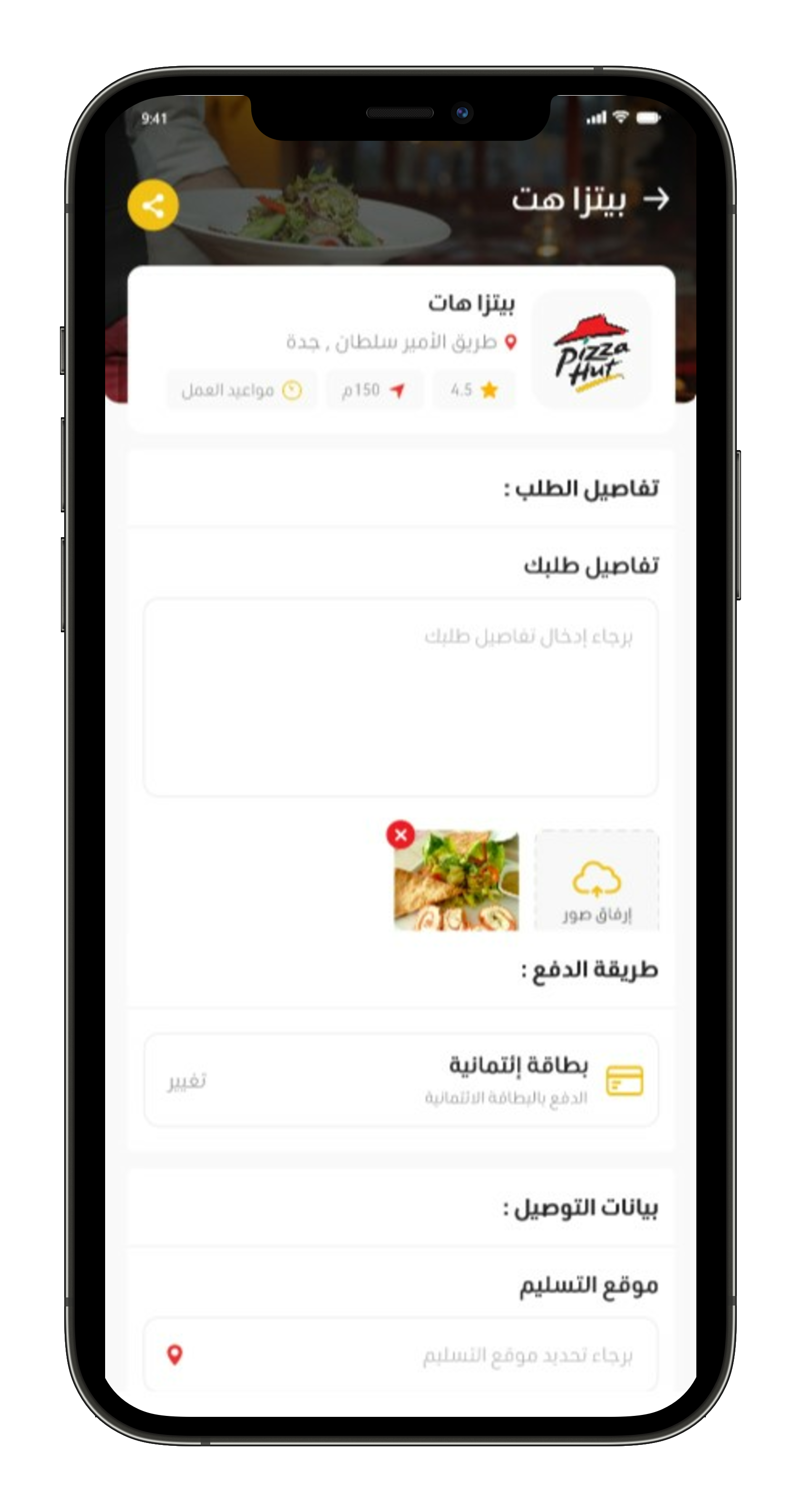Image resolution: width=801 pixels, height=1512 pixels.
Task: Remove the attached food photo
Action: pyautogui.click(x=401, y=835)
